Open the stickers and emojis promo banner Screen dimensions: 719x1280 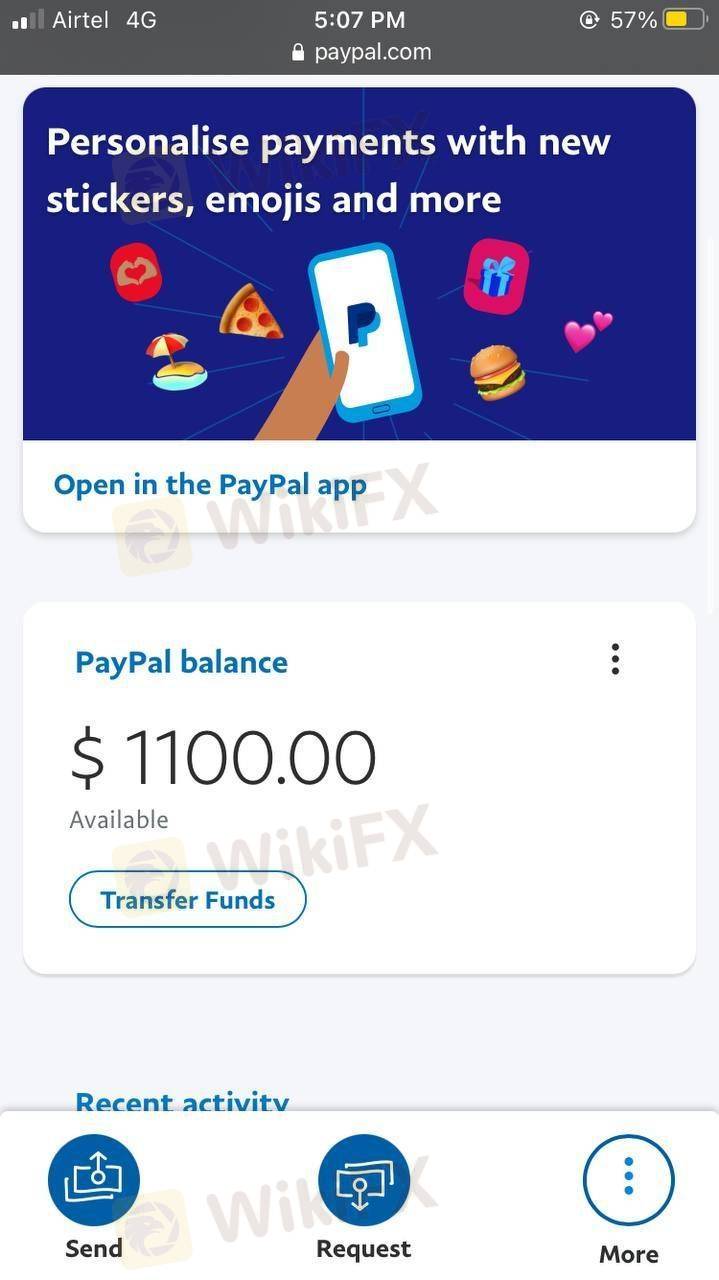[359, 265]
